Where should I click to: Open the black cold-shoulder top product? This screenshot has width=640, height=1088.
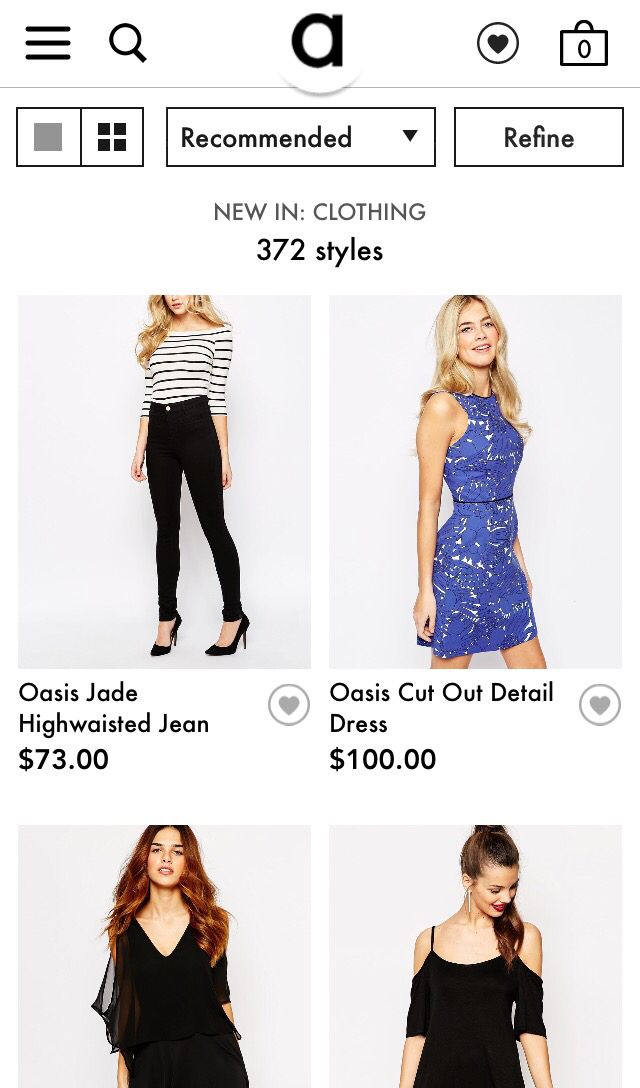[x=475, y=955]
